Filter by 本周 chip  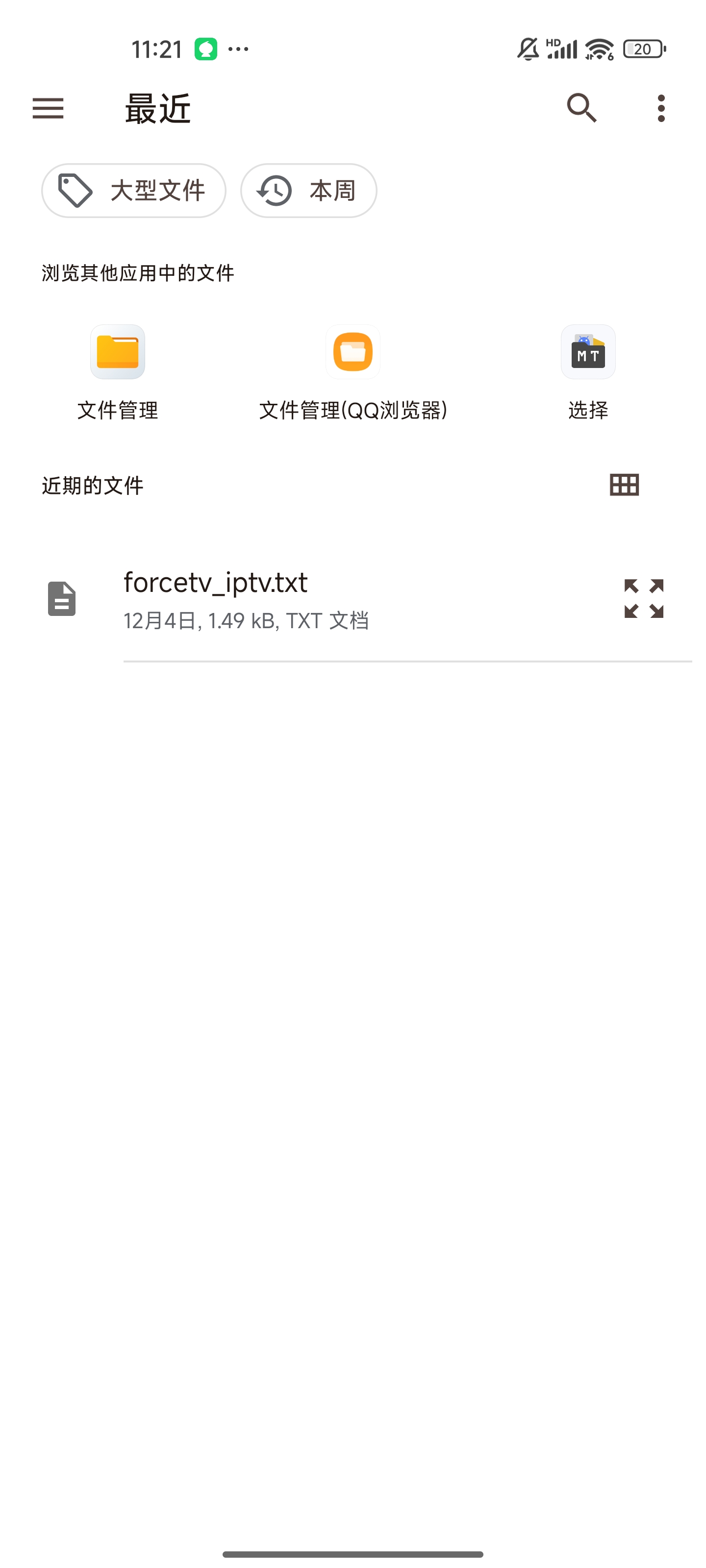(308, 191)
